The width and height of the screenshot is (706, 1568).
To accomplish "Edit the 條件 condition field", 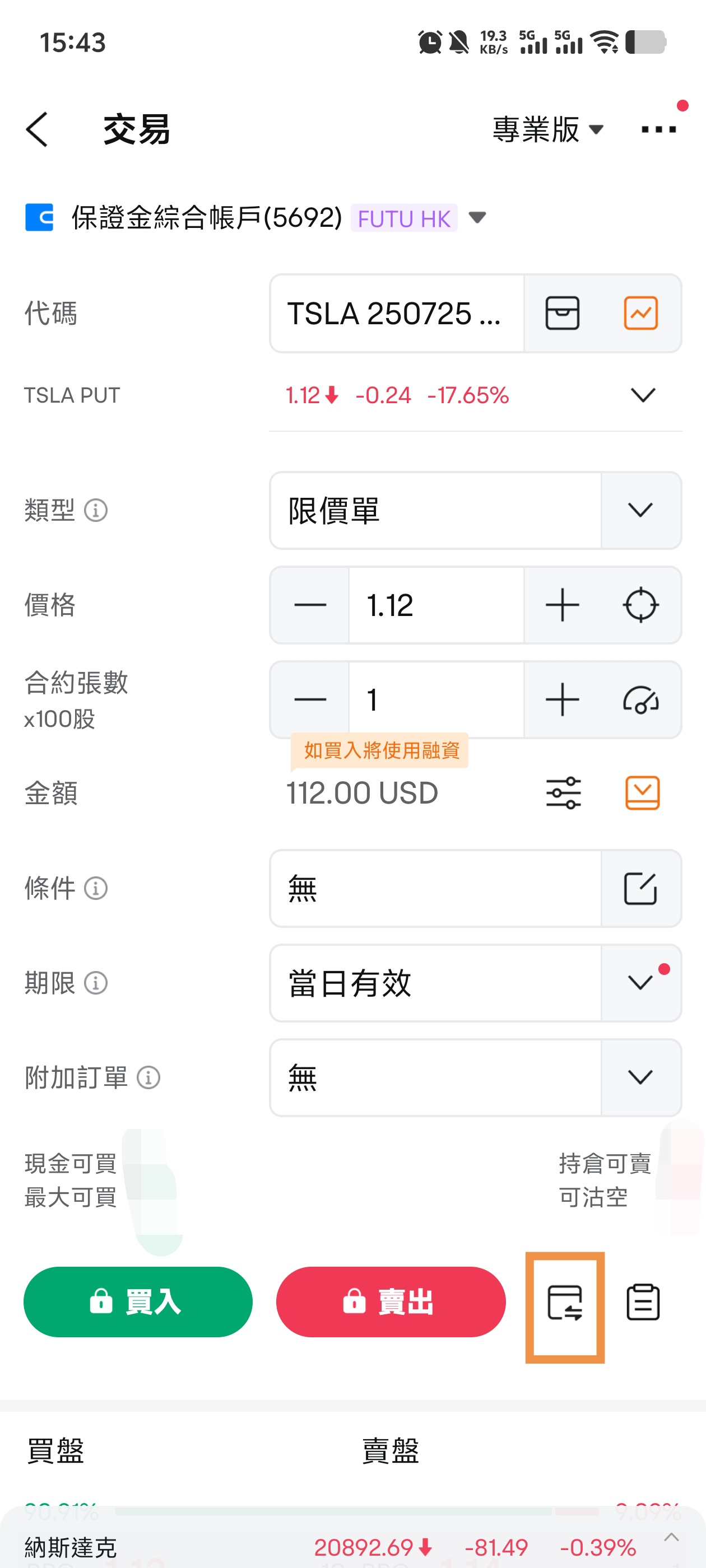I will tap(640, 889).
